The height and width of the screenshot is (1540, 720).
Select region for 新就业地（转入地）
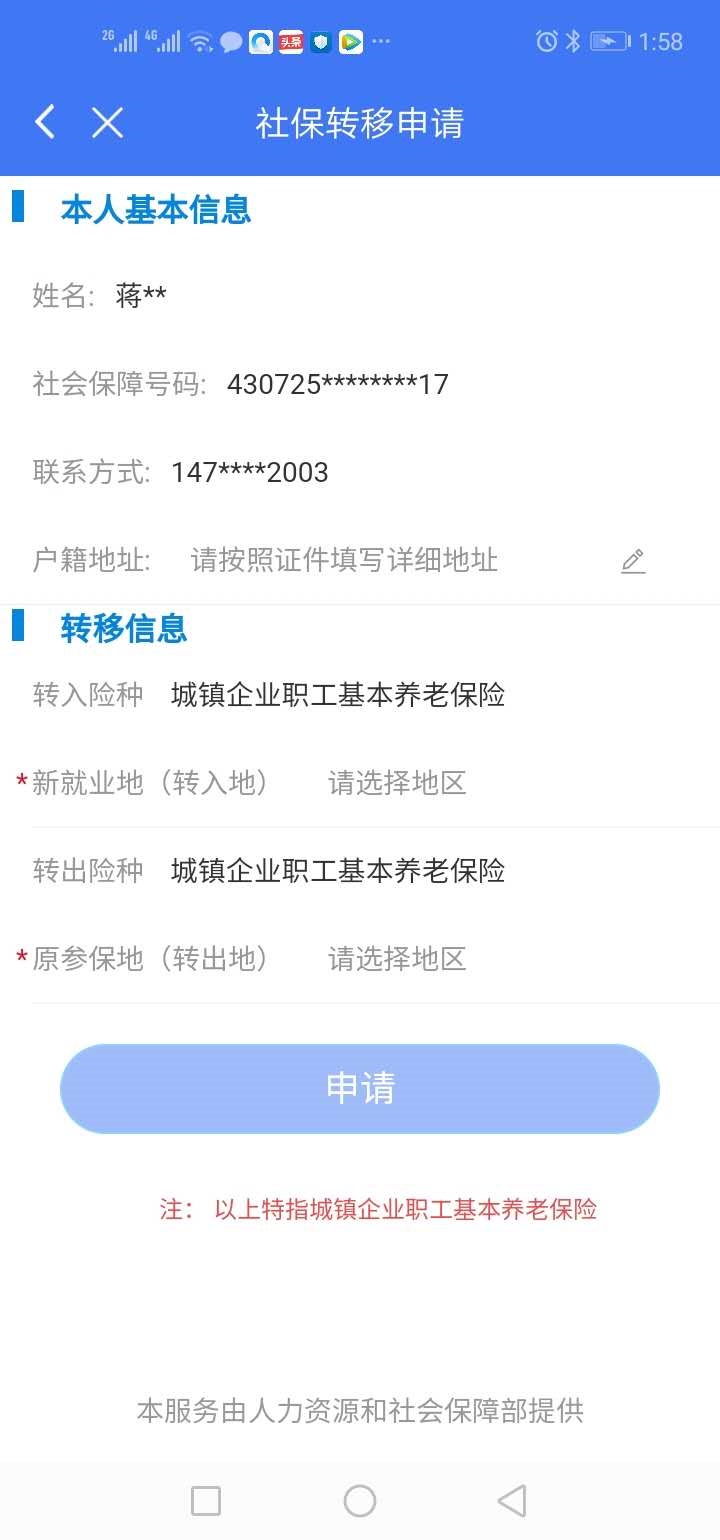point(397,783)
